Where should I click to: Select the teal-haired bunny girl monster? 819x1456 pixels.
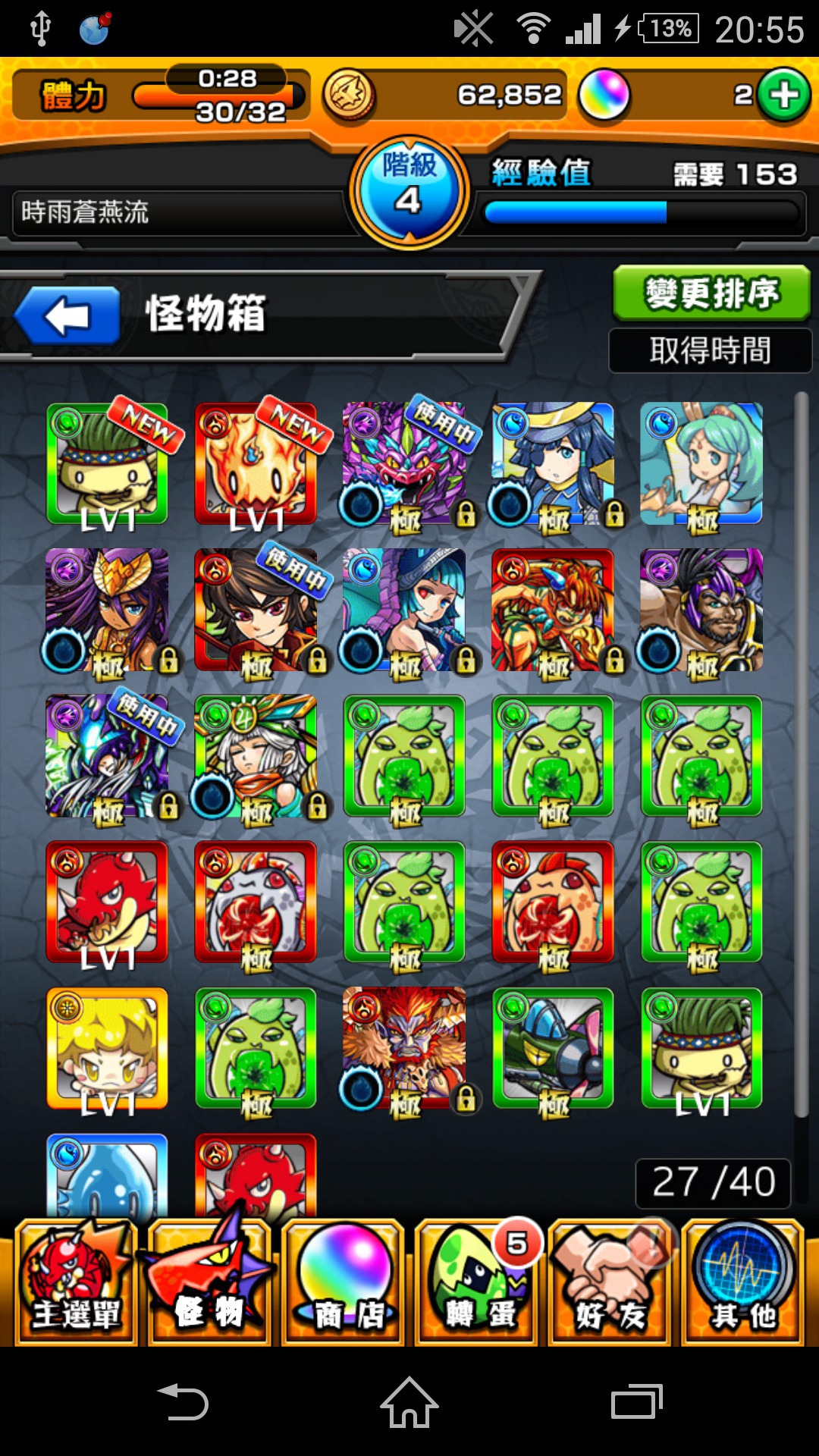(701, 464)
